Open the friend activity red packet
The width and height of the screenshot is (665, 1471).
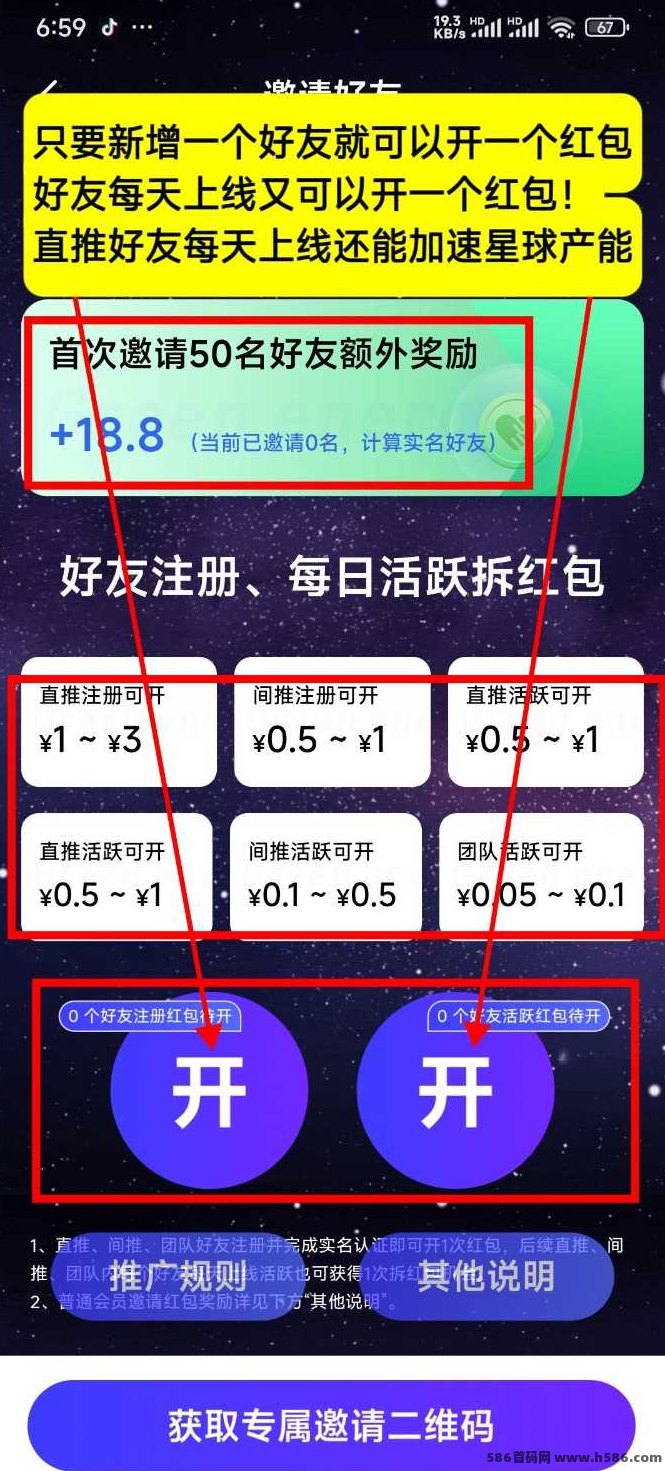pyautogui.click(x=455, y=1092)
